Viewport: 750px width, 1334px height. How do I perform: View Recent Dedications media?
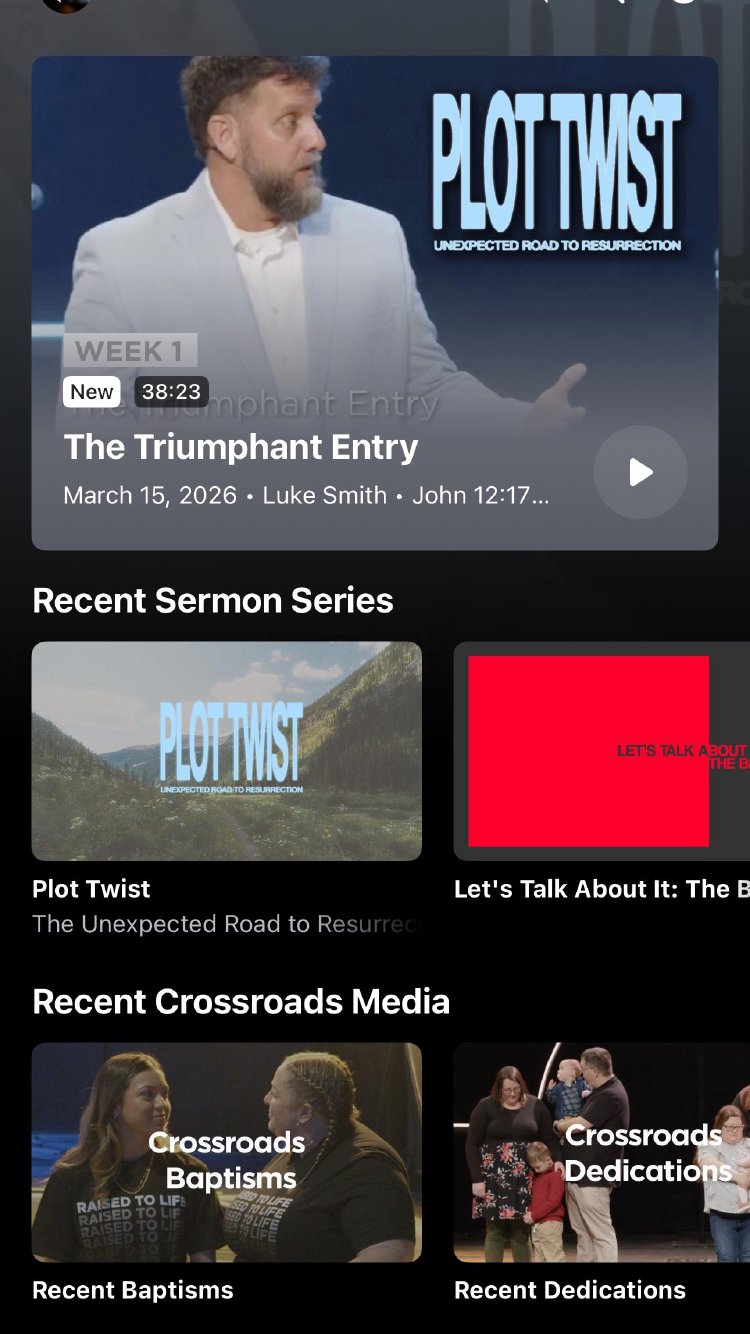click(x=602, y=1152)
